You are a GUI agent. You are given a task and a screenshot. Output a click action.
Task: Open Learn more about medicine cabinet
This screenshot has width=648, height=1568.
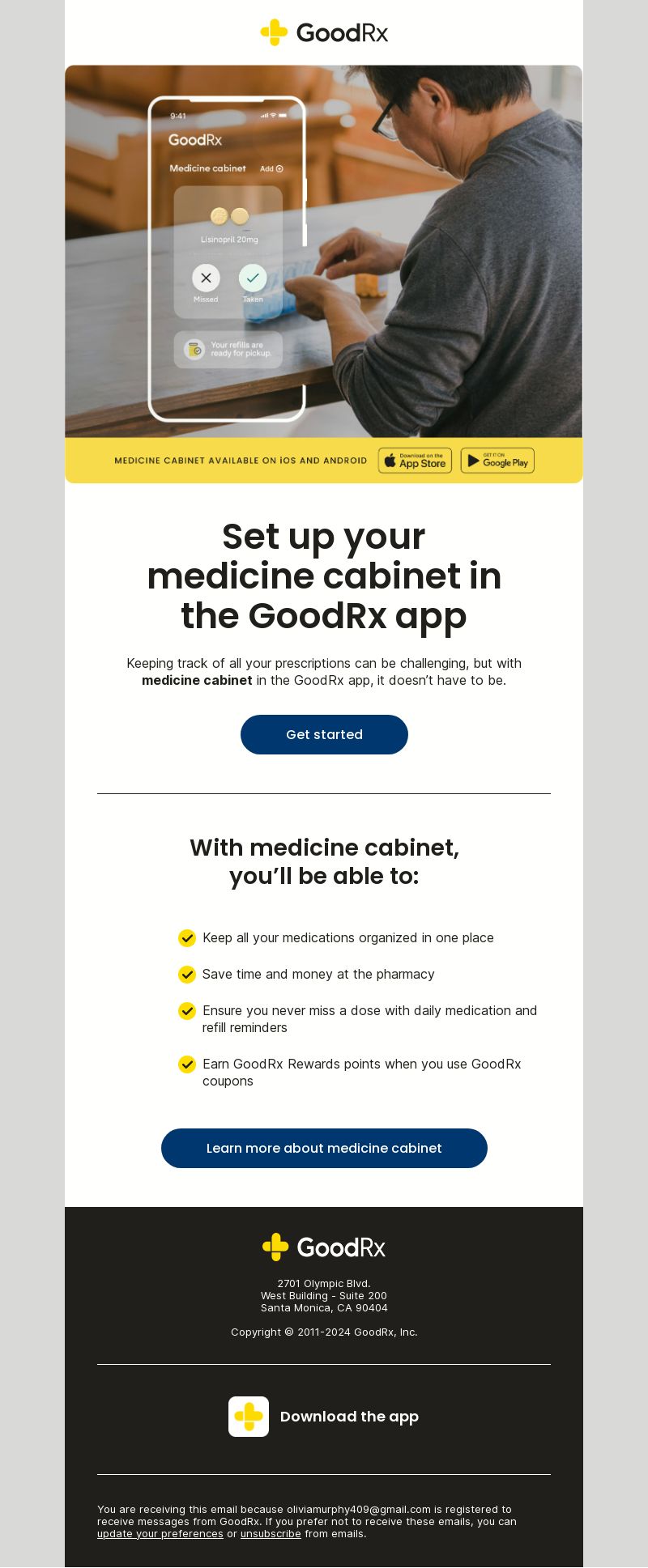tap(324, 1148)
